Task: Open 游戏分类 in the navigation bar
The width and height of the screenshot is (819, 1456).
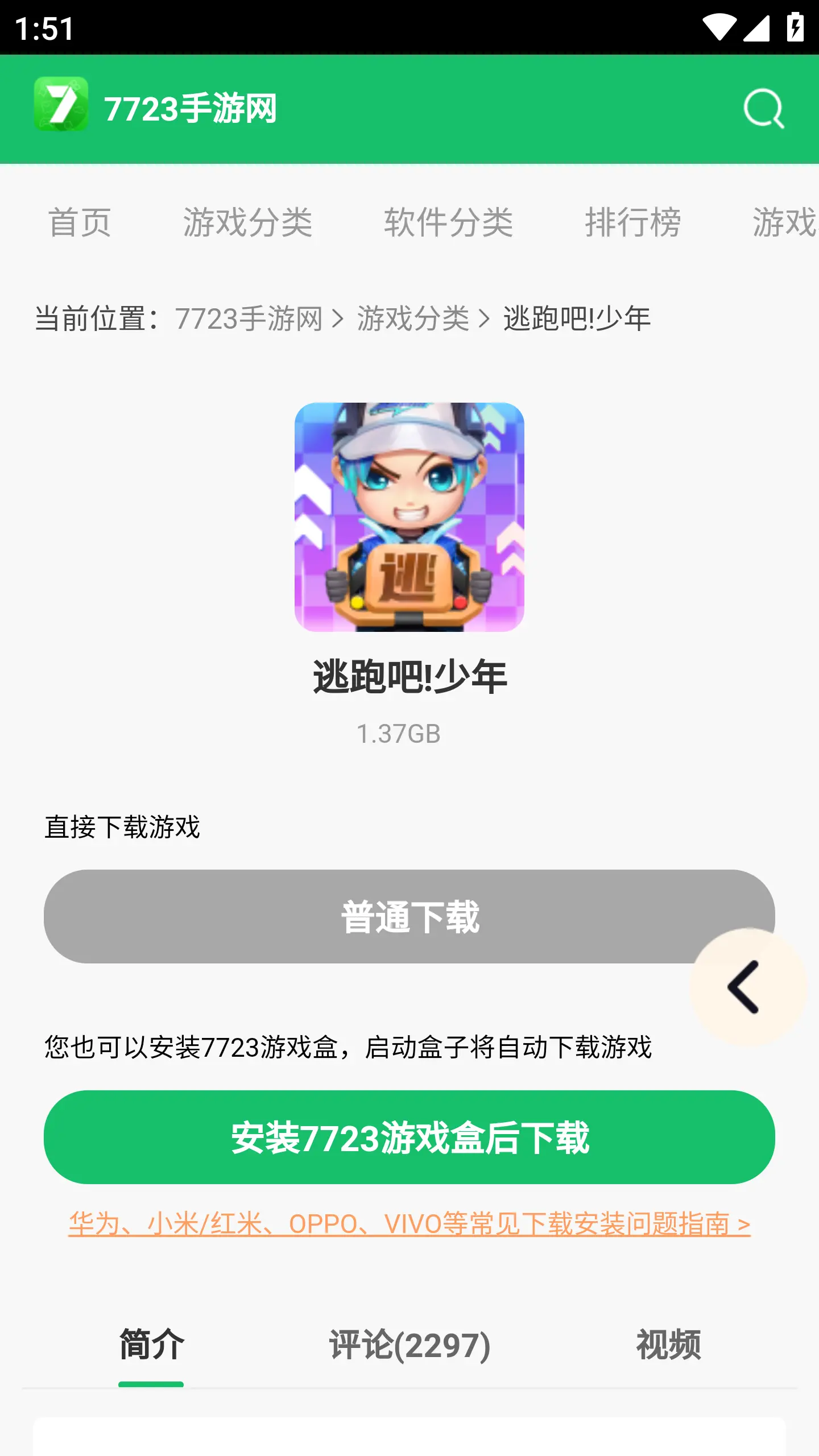Action: coord(248,223)
